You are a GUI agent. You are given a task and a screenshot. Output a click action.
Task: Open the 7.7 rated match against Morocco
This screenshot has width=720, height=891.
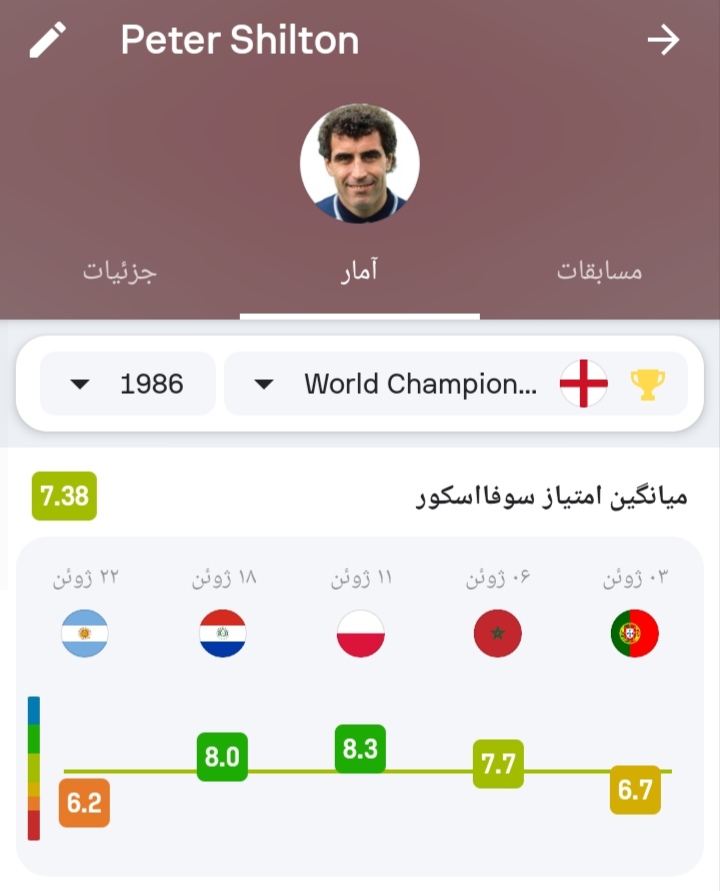click(x=498, y=765)
